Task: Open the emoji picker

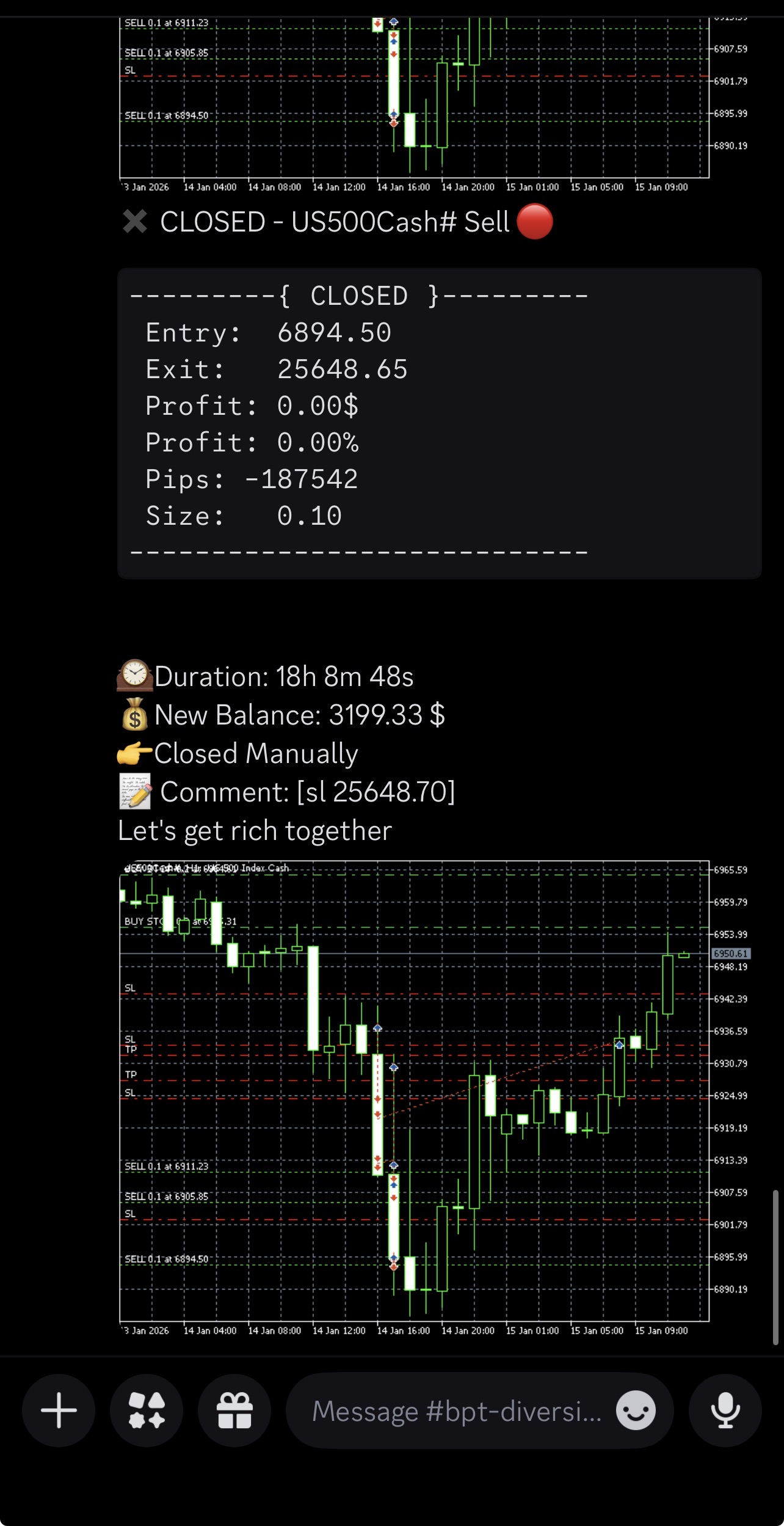Action: 636,1410
